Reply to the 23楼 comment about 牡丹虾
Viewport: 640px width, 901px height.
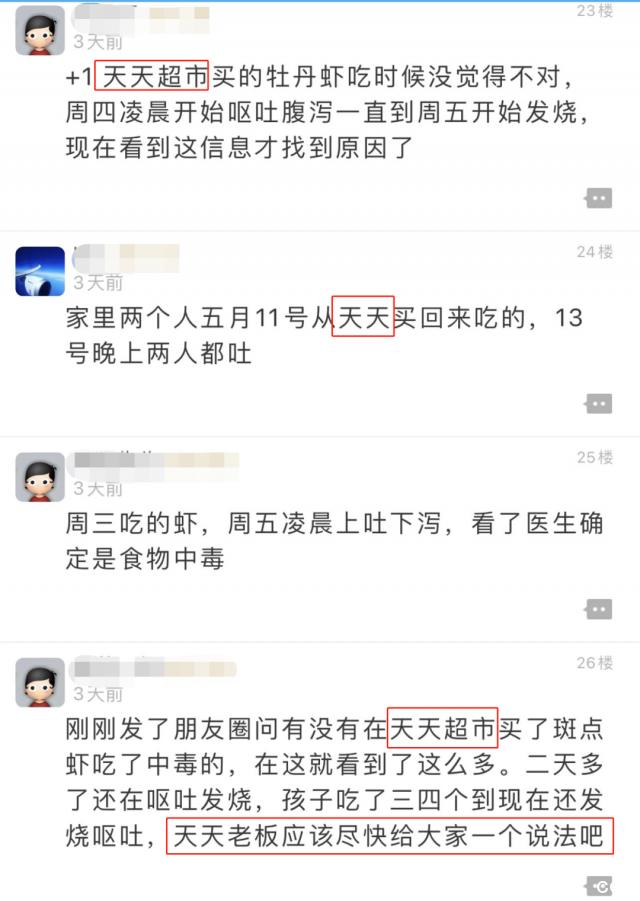[x=598, y=198]
